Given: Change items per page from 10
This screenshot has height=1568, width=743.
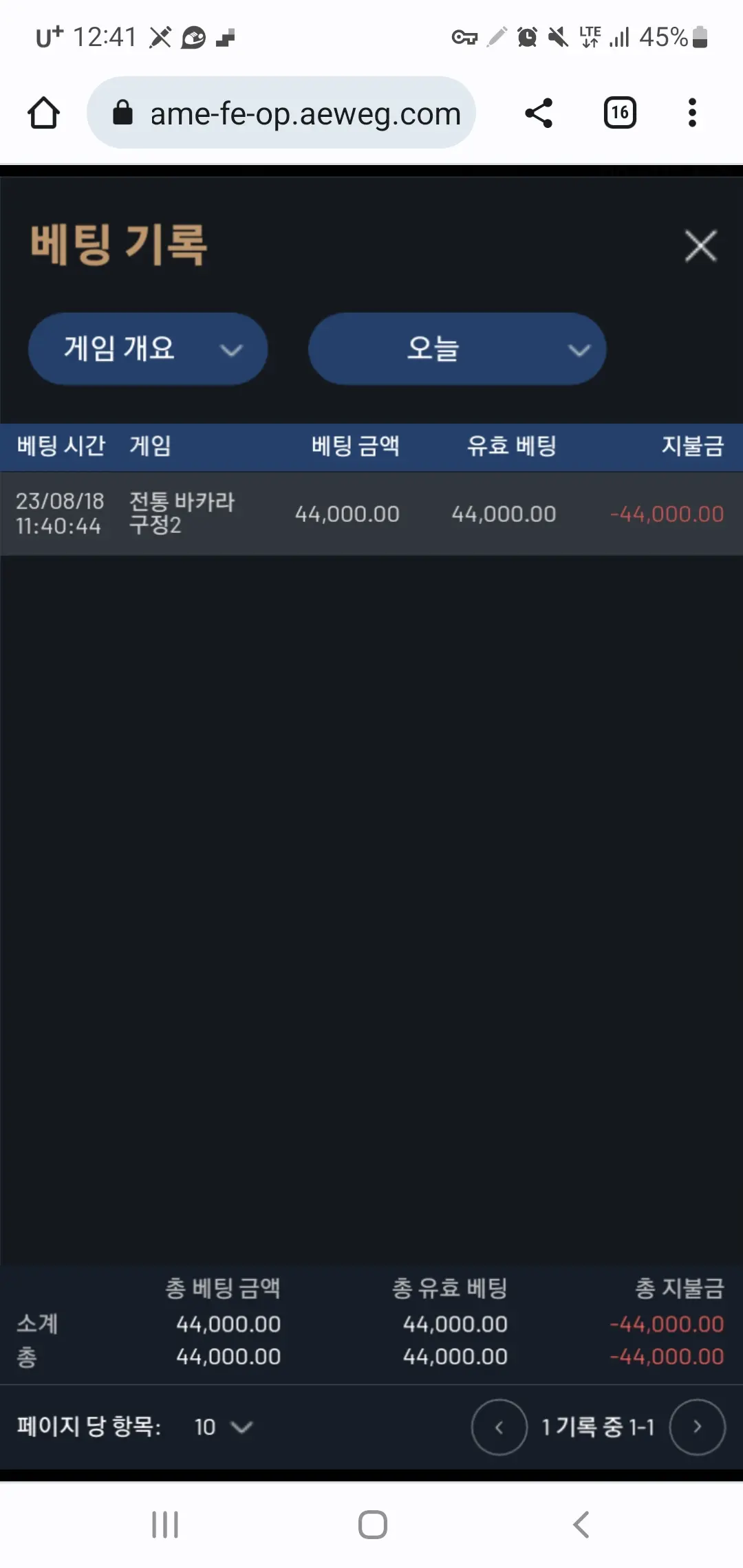Looking at the screenshot, I should click(224, 1427).
